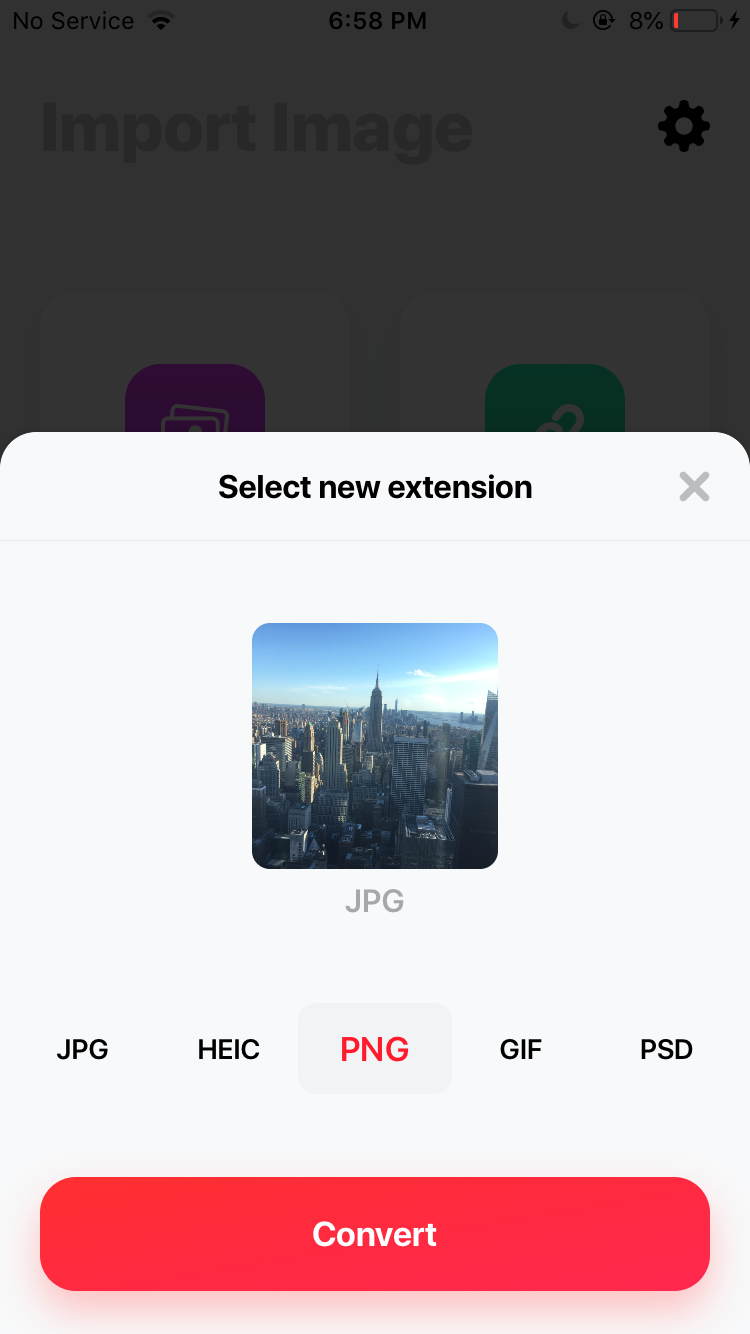Open the Select new extension header
Viewport: 750px width, 1334px height.
(x=375, y=486)
